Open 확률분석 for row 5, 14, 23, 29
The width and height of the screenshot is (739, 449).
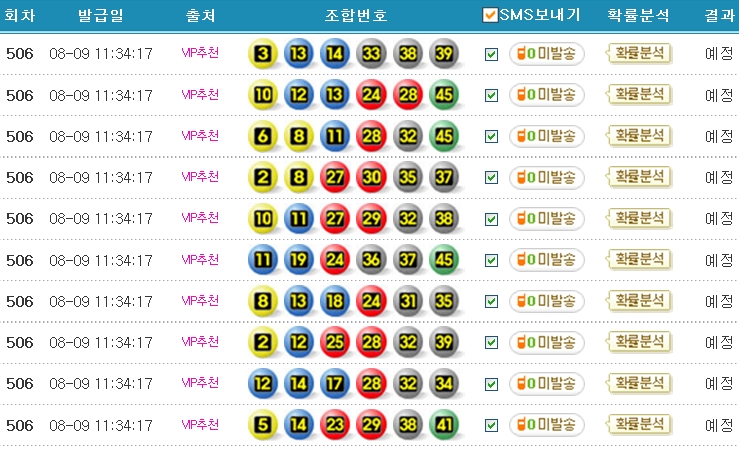pyautogui.click(x=639, y=424)
